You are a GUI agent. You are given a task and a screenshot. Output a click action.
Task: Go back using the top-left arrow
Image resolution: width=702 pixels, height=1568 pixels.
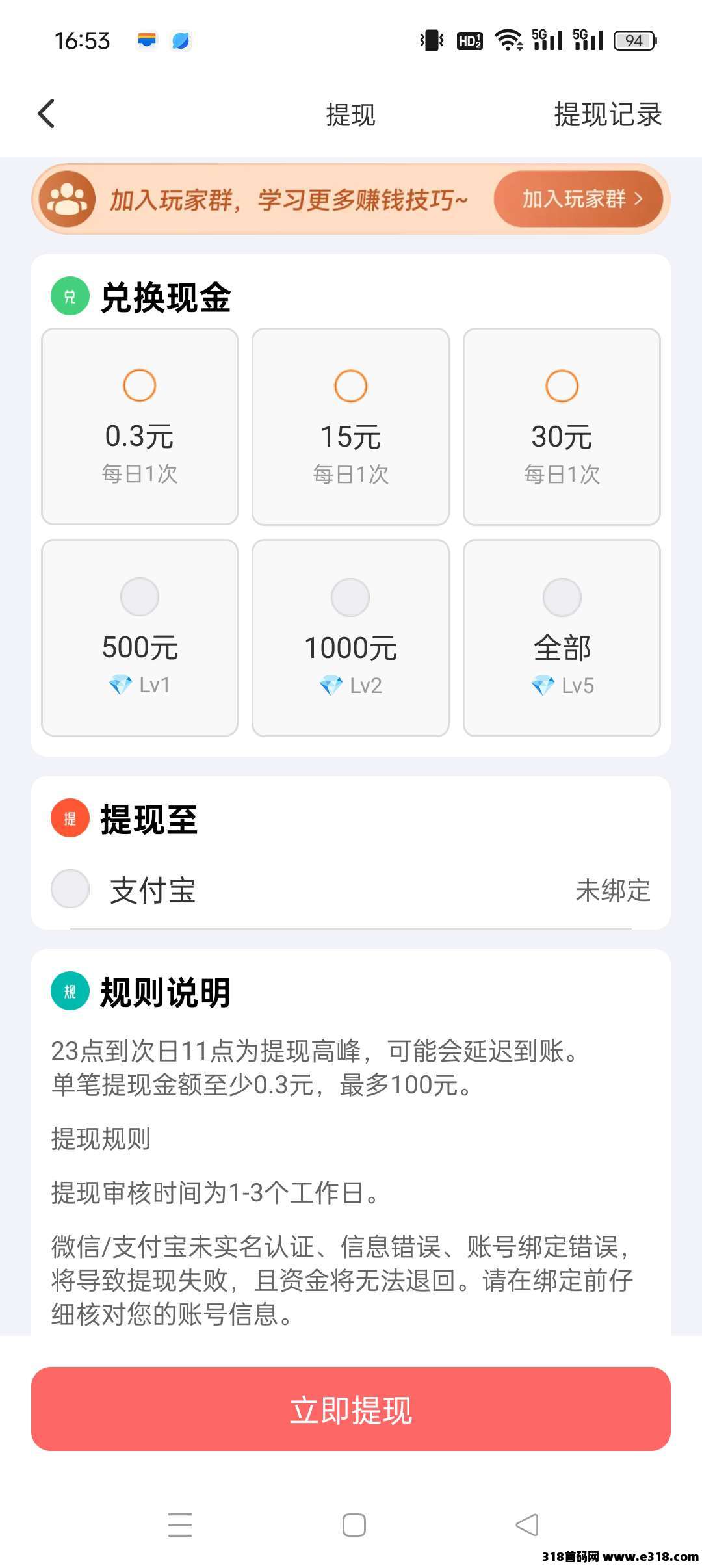coord(46,114)
